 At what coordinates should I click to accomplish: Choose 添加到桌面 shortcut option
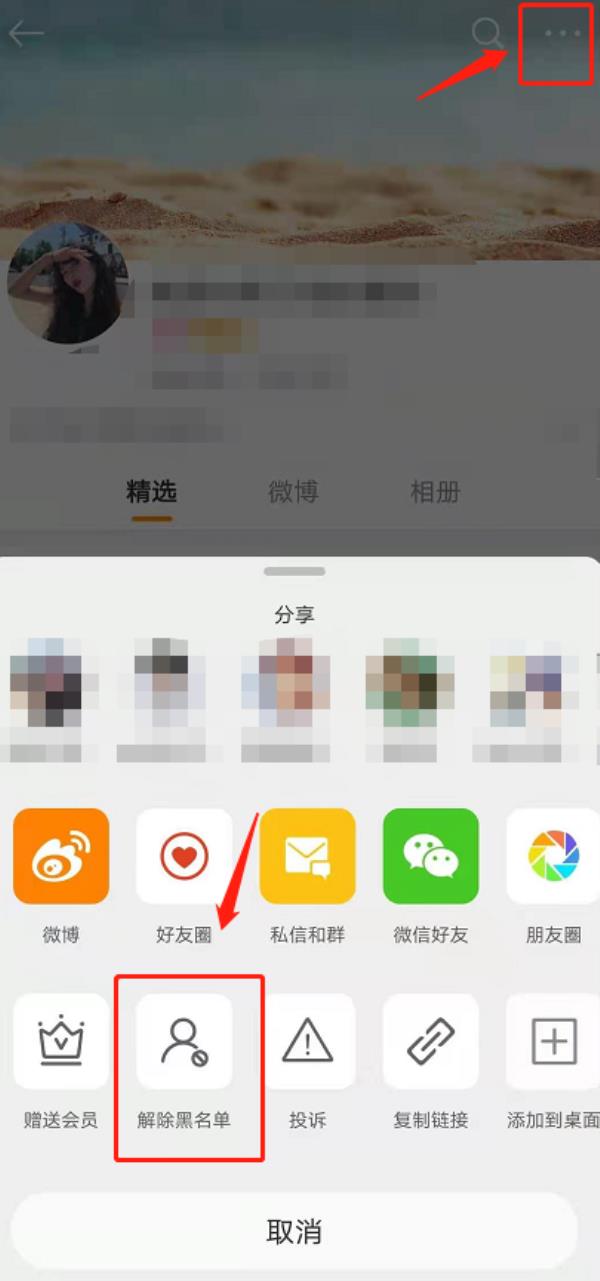(553, 1042)
